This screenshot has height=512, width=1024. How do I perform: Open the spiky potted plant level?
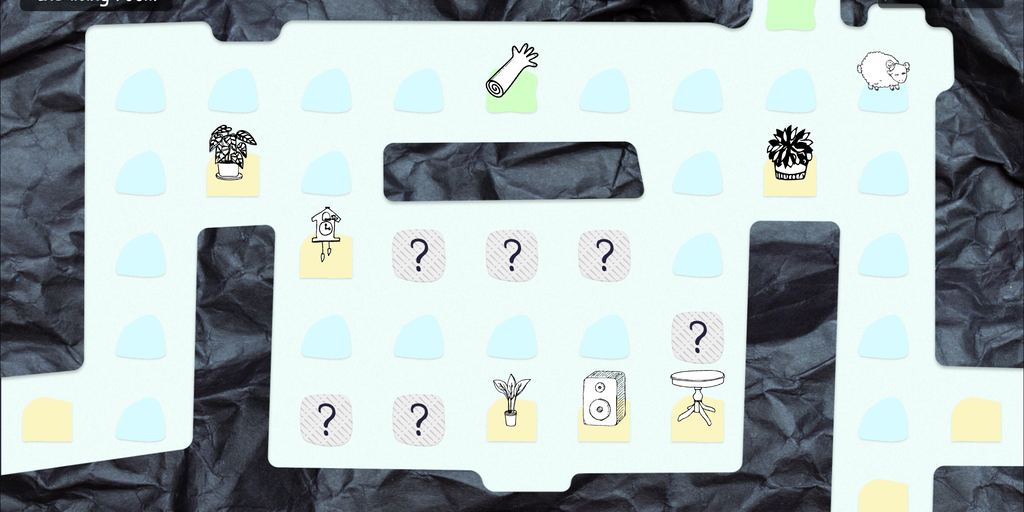click(790, 156)
